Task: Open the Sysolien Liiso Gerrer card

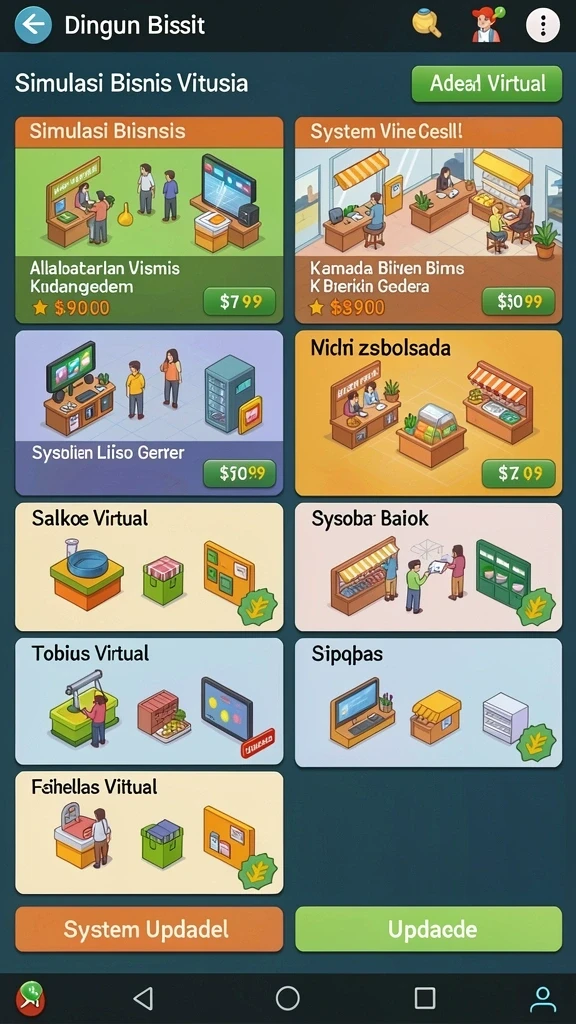Action: pyautogui.click(x=149, y=413)
